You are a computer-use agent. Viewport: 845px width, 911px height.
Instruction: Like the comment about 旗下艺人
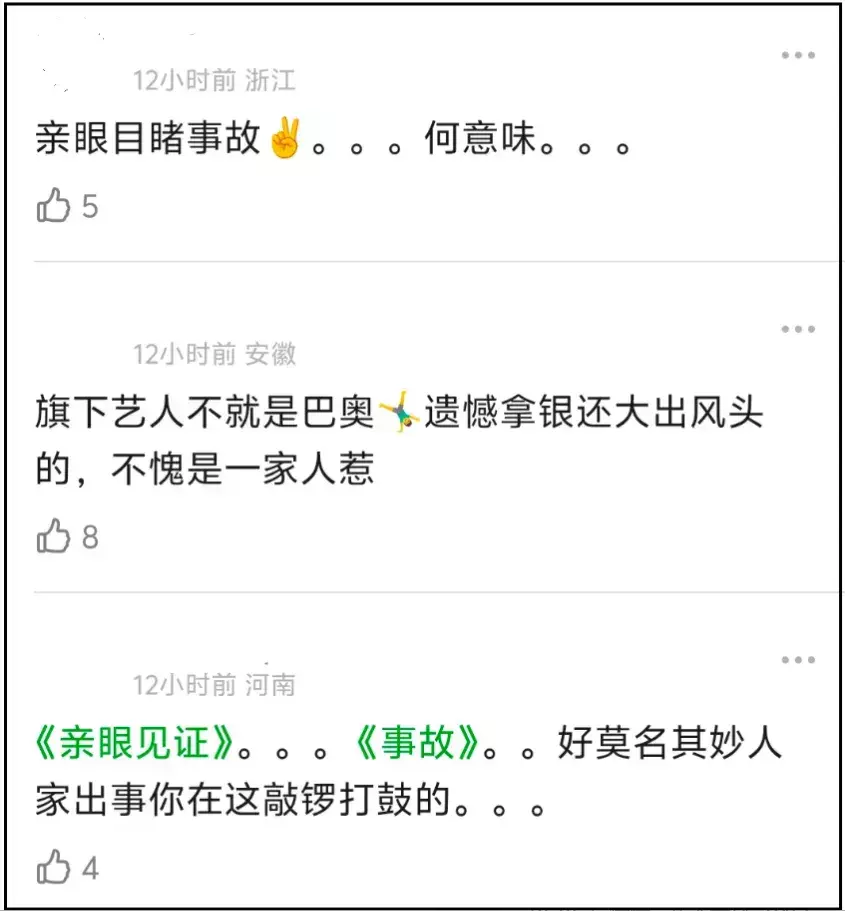click(54, 537)
